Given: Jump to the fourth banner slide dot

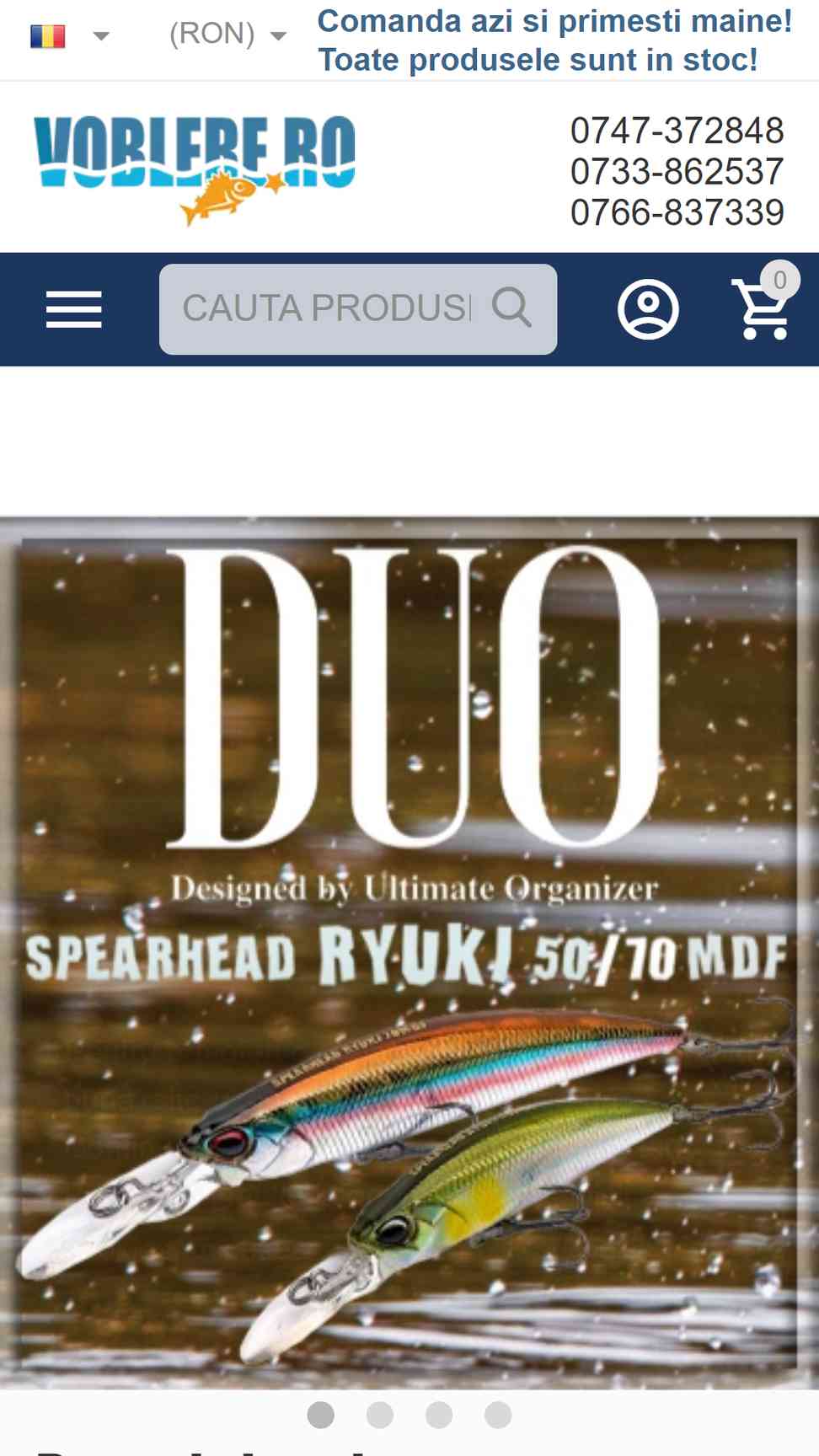Looking at the screenshot, I should pos(498,1415).
